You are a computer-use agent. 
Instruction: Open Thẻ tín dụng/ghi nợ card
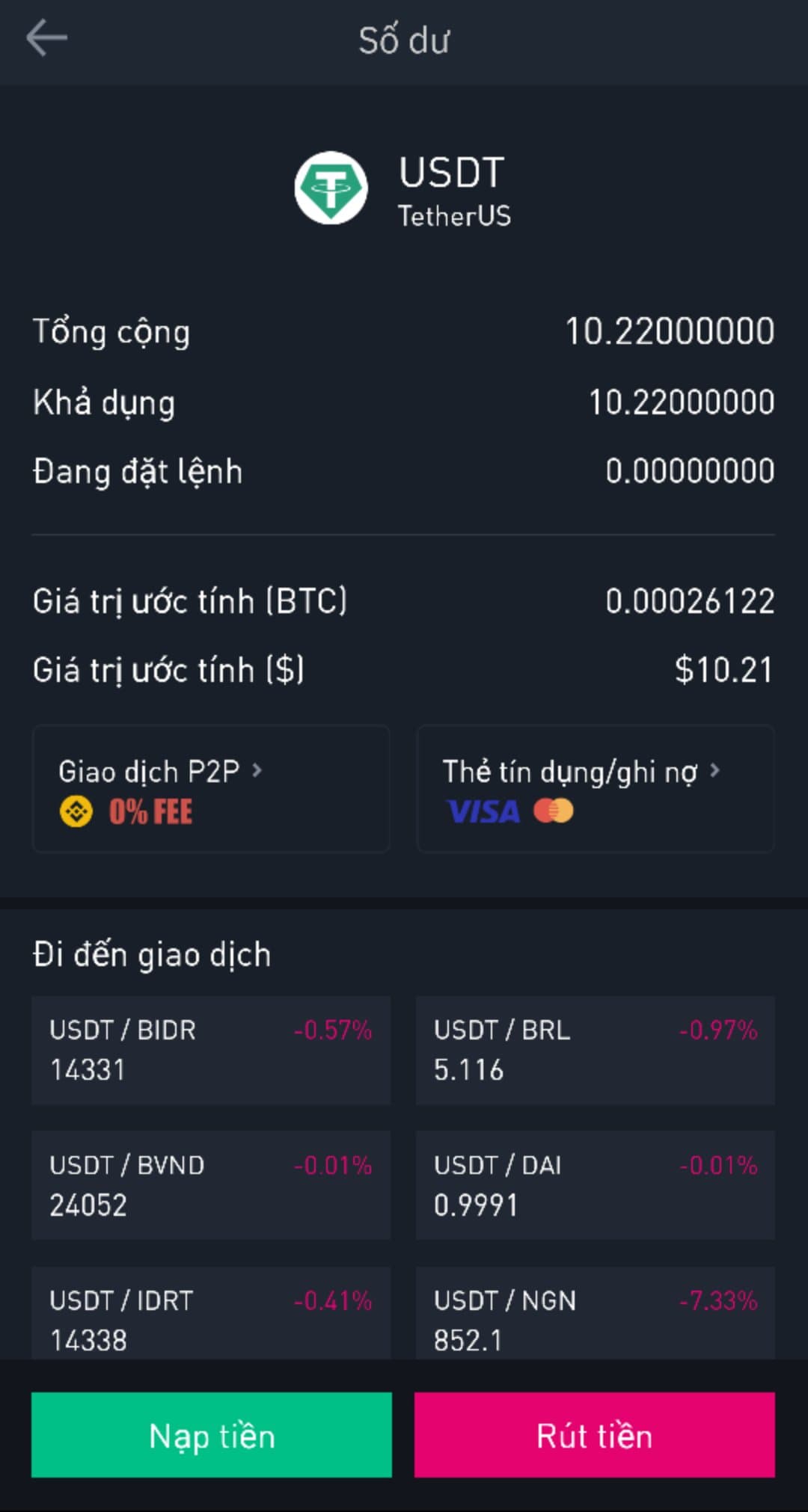[596, 789]
